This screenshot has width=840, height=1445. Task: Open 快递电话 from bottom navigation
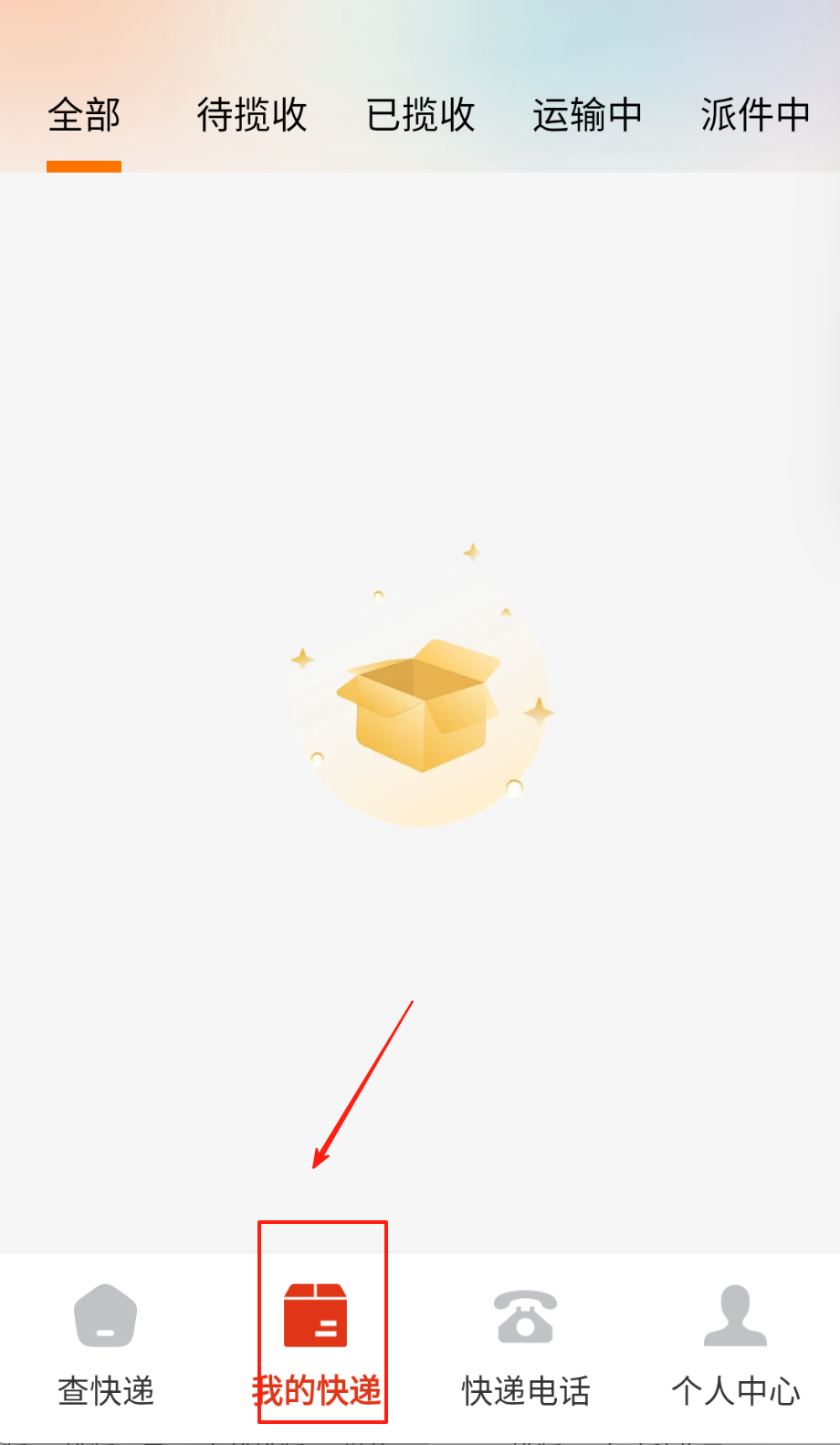coord(526,1343)
